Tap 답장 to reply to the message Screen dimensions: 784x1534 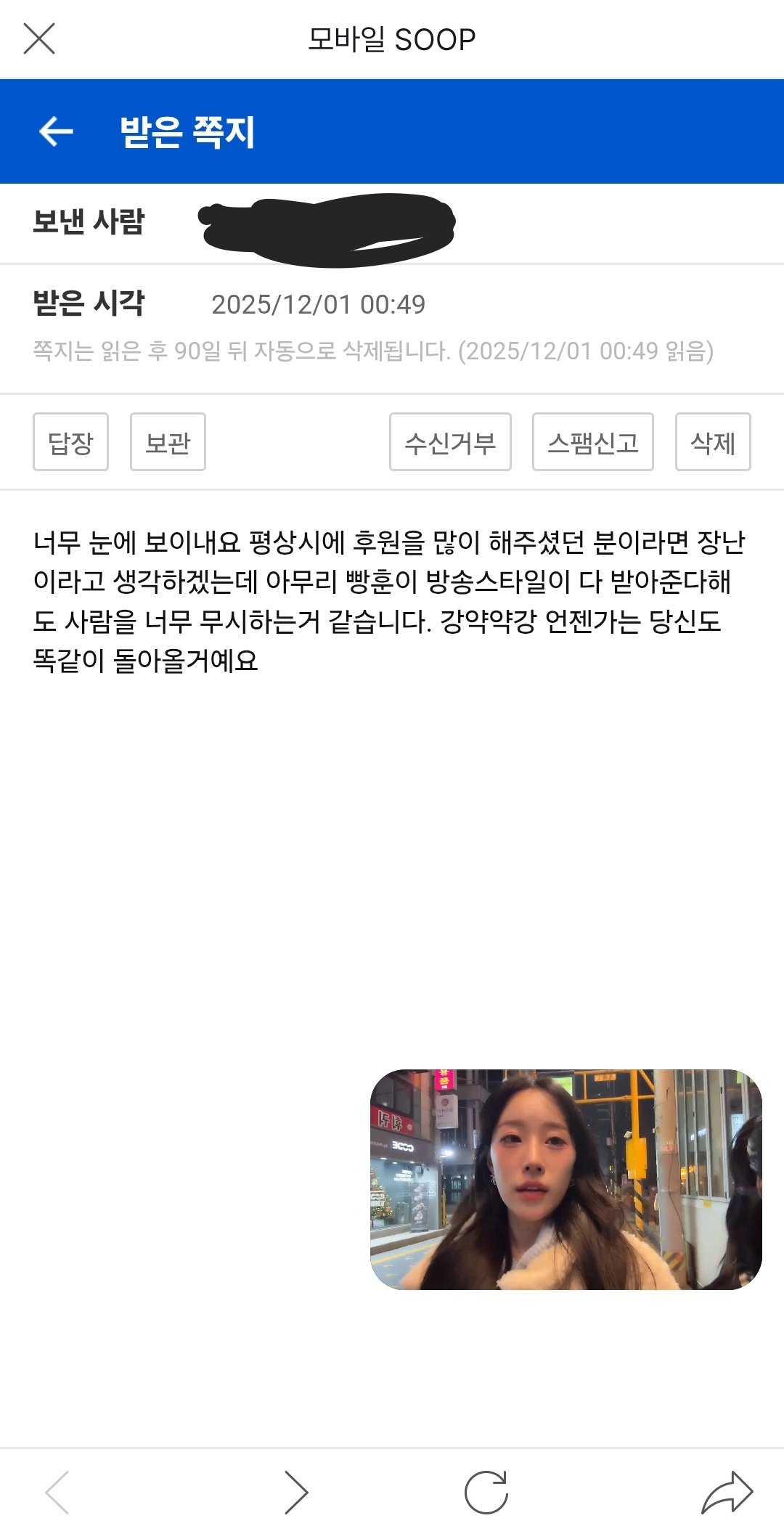[70, 442]
